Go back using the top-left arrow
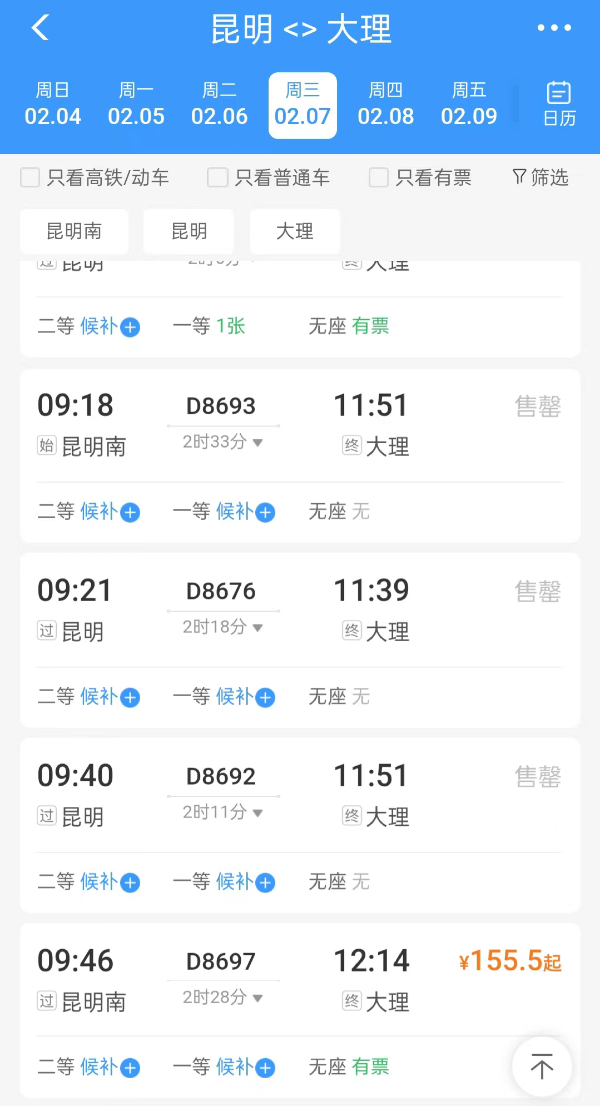600x1106 pixels. point(41,28)
